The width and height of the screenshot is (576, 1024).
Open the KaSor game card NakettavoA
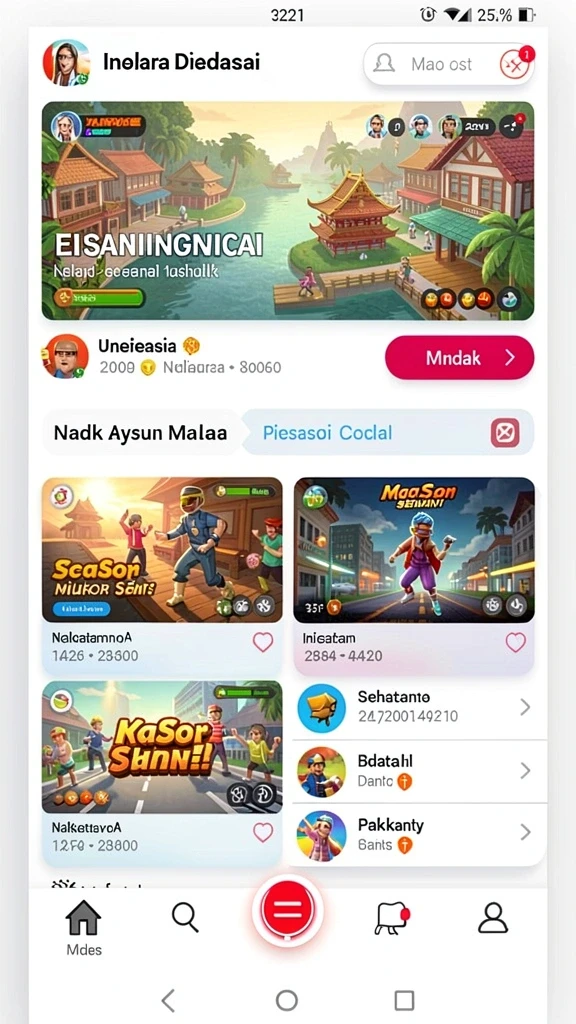click(x=163, y=773)
